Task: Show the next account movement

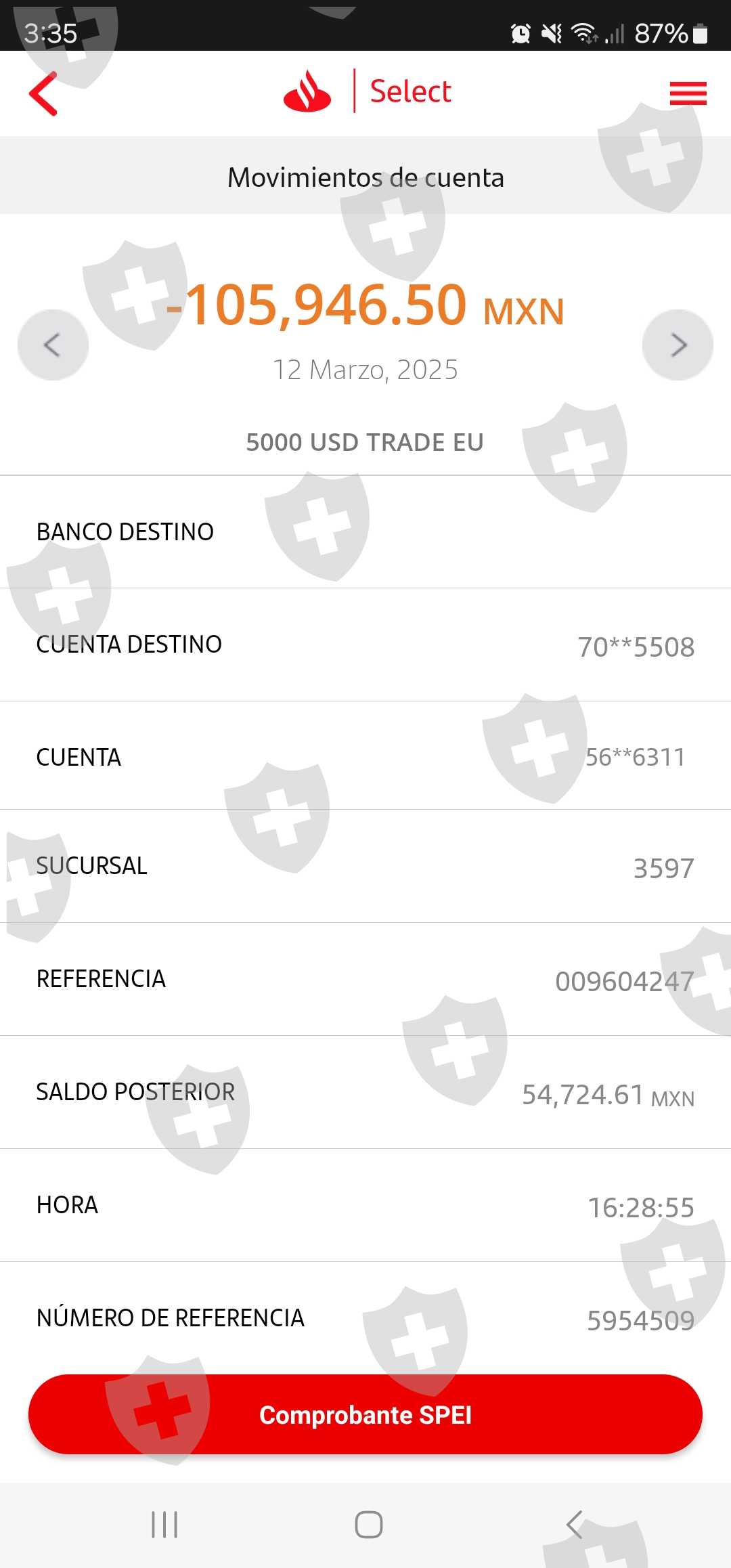Action: (678, 345)
